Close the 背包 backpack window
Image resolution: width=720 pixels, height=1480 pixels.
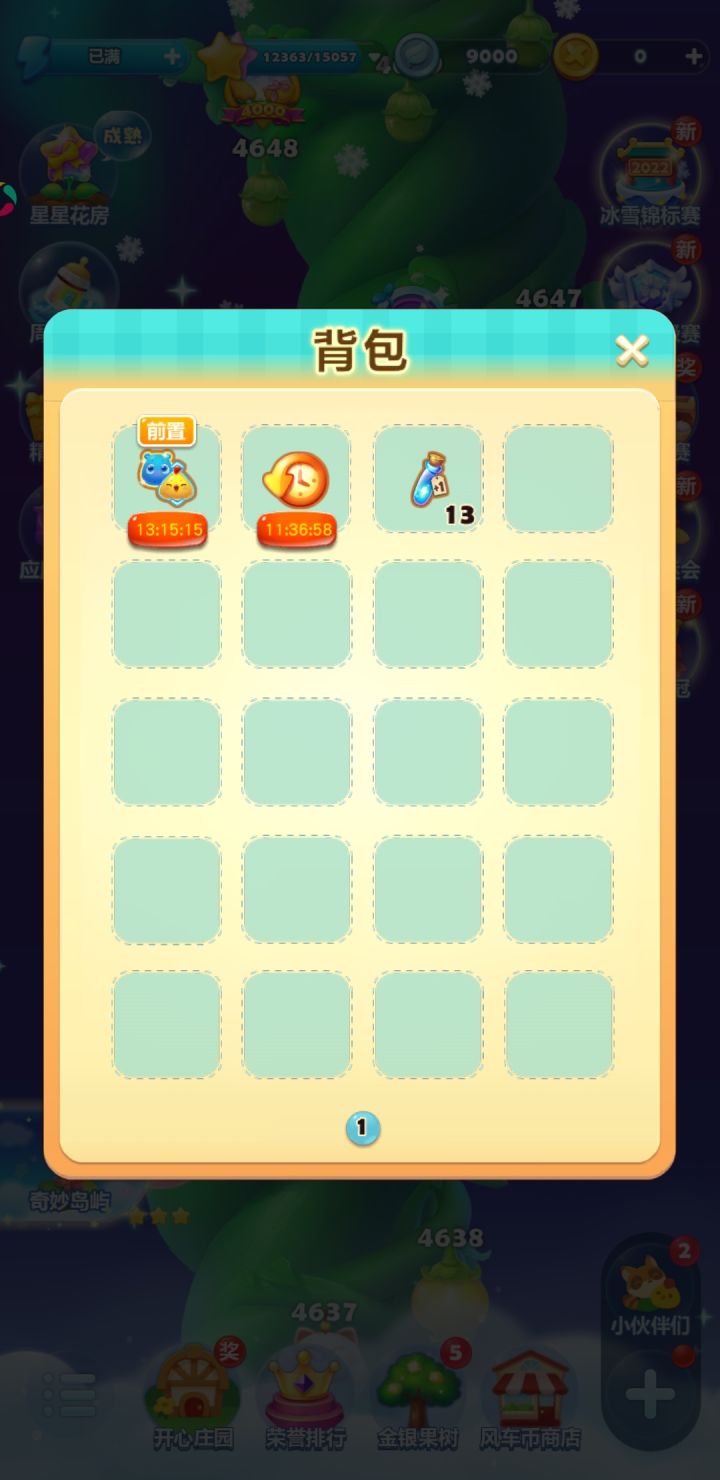point(631,350)
